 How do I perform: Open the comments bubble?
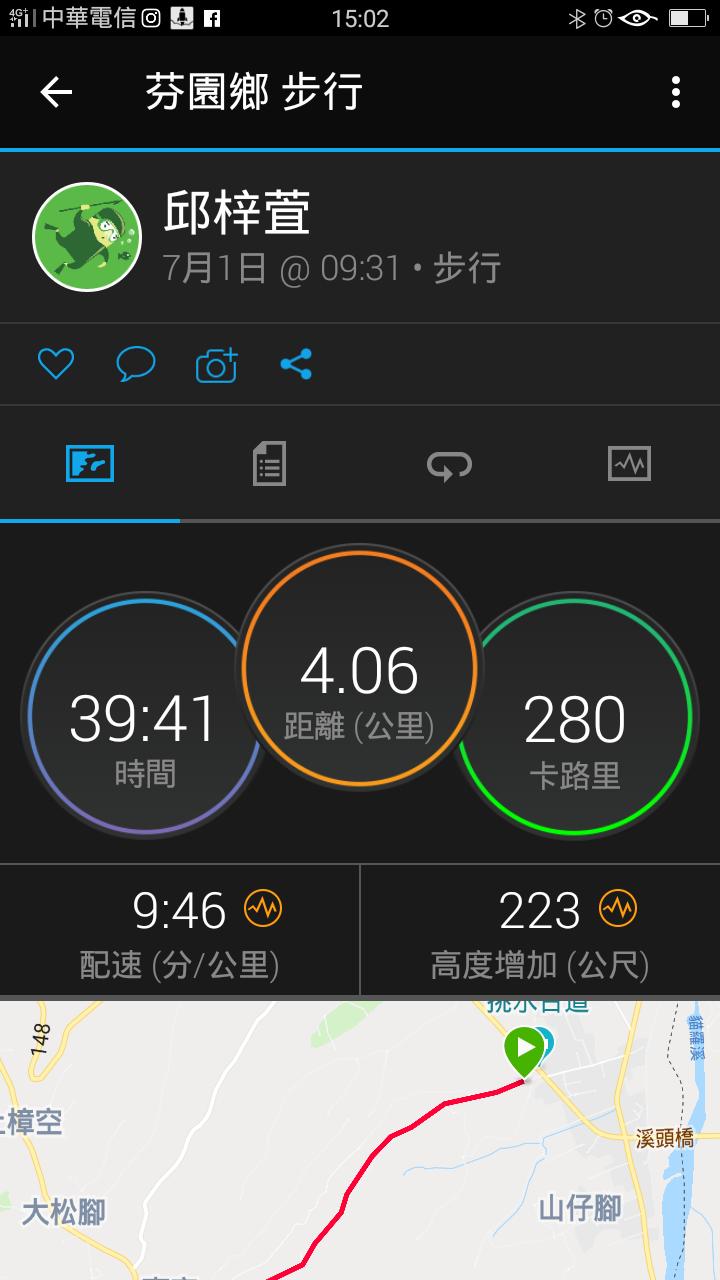(x=136, y=364)
